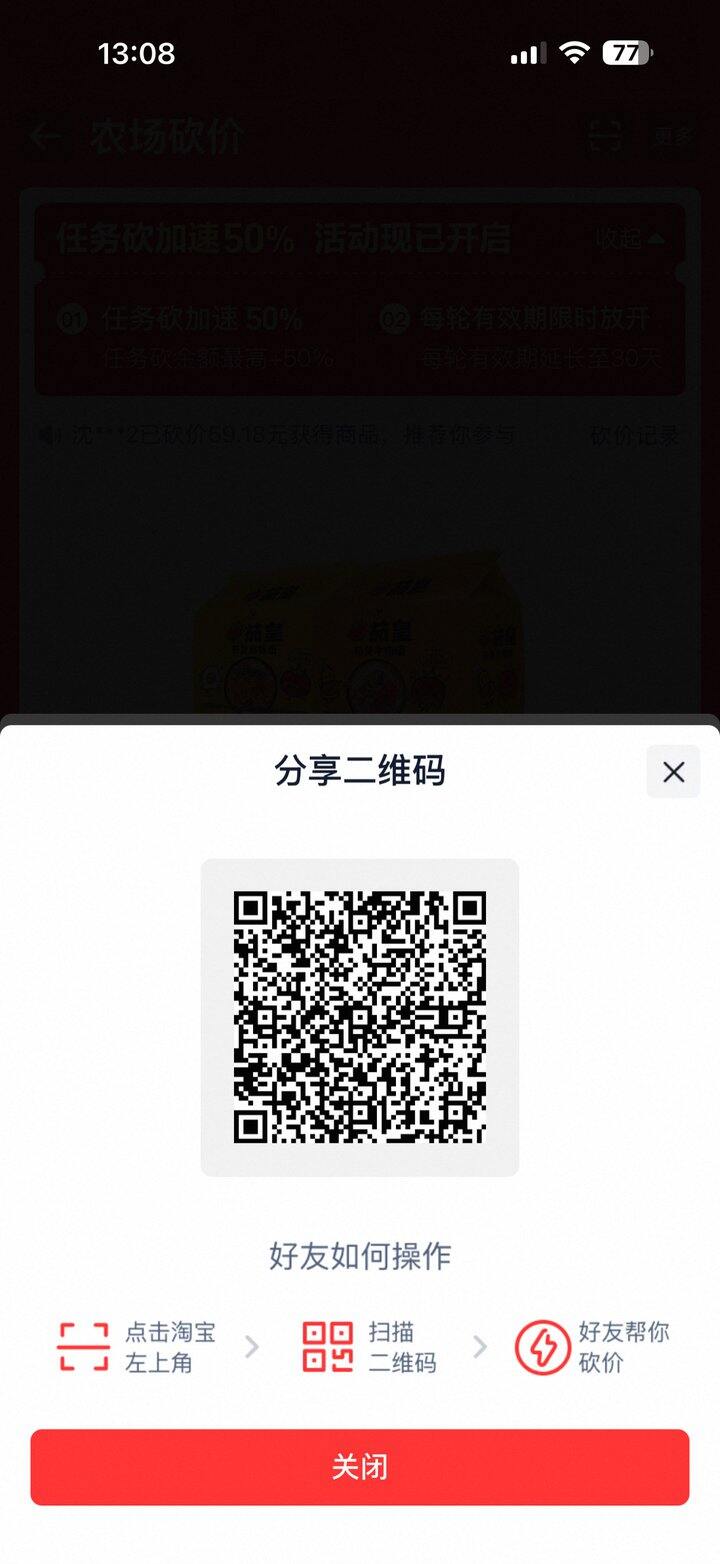720x1564 pixels.
Task: Tap the speaker icon beside the bargain announcement
Action: [x=42, y=436]
